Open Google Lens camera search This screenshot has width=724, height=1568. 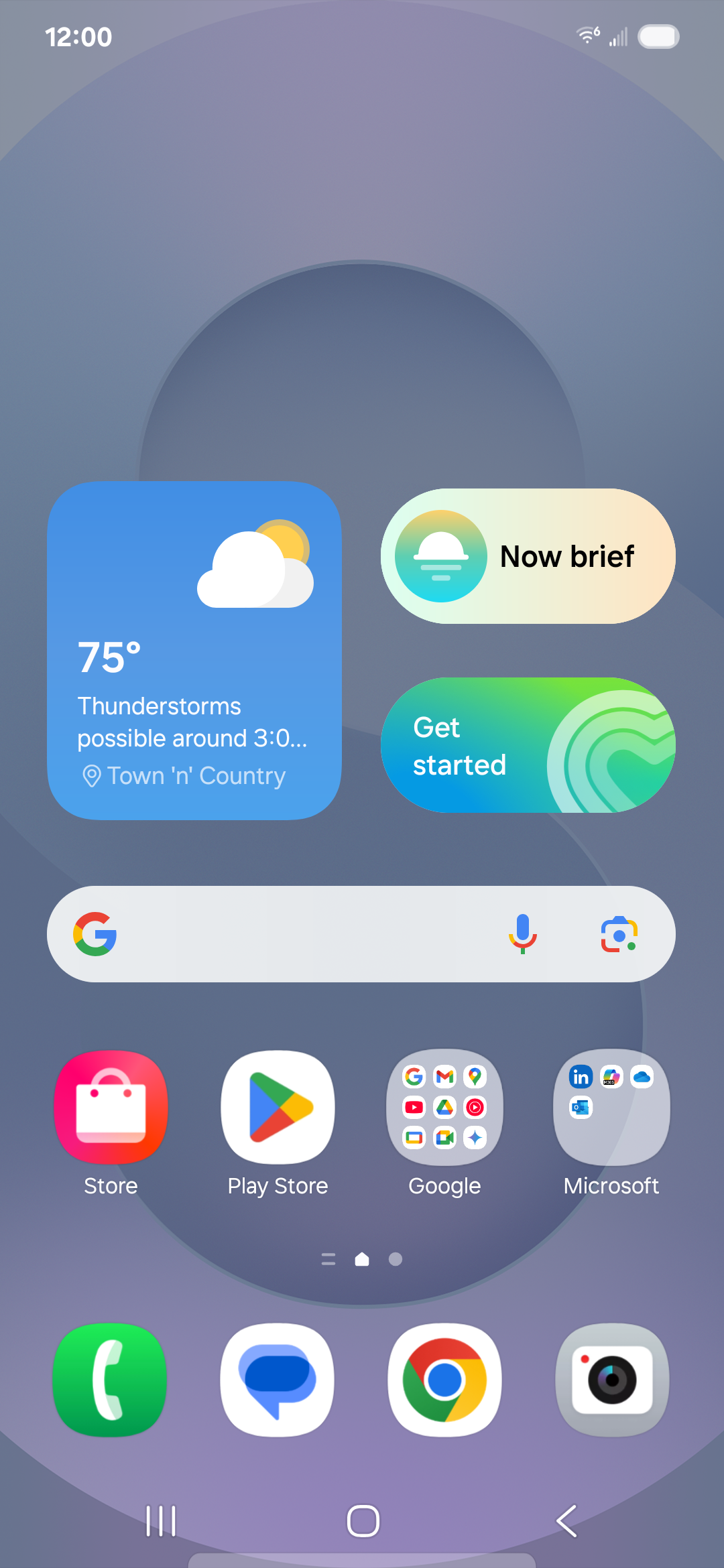point(619,934)
